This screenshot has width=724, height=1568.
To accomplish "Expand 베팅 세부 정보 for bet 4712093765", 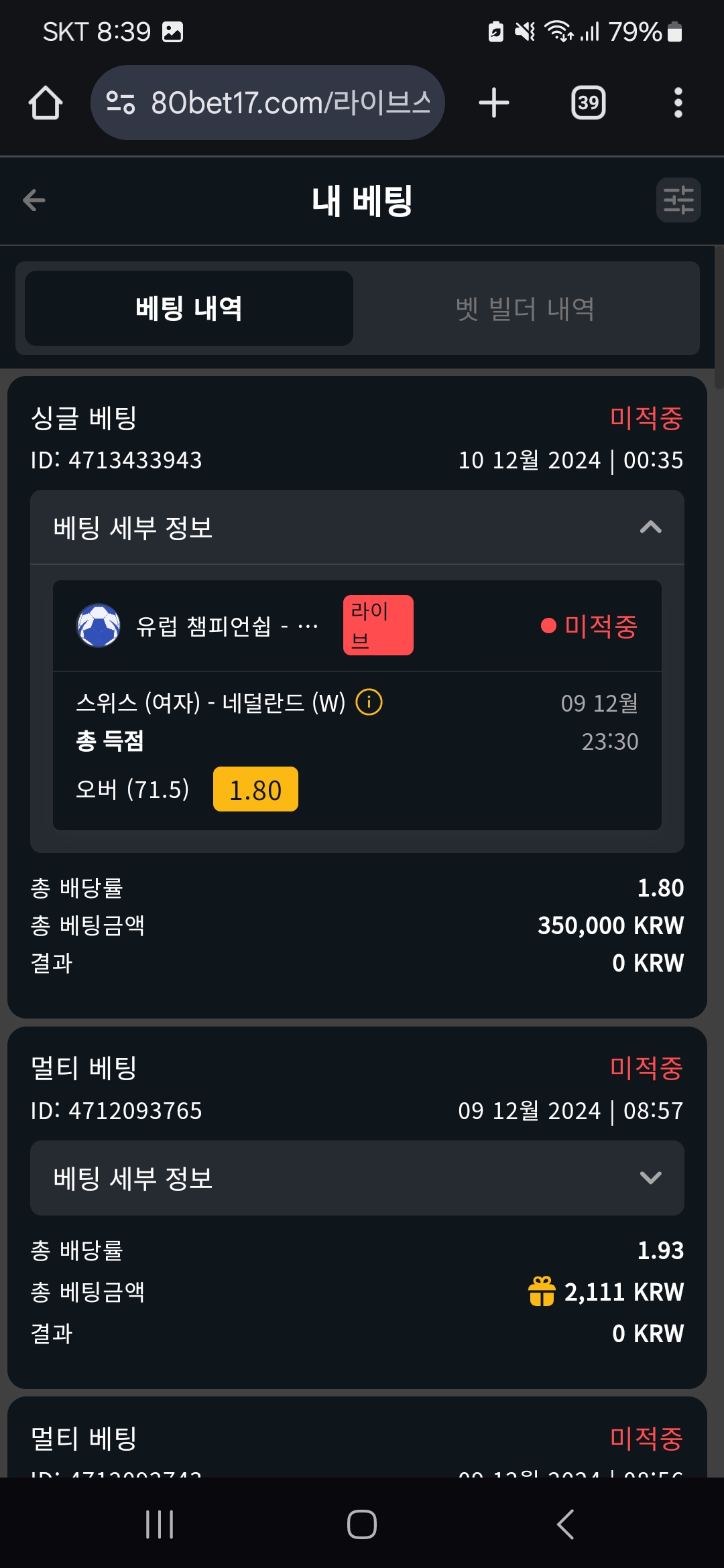I will click(357, 1178).
